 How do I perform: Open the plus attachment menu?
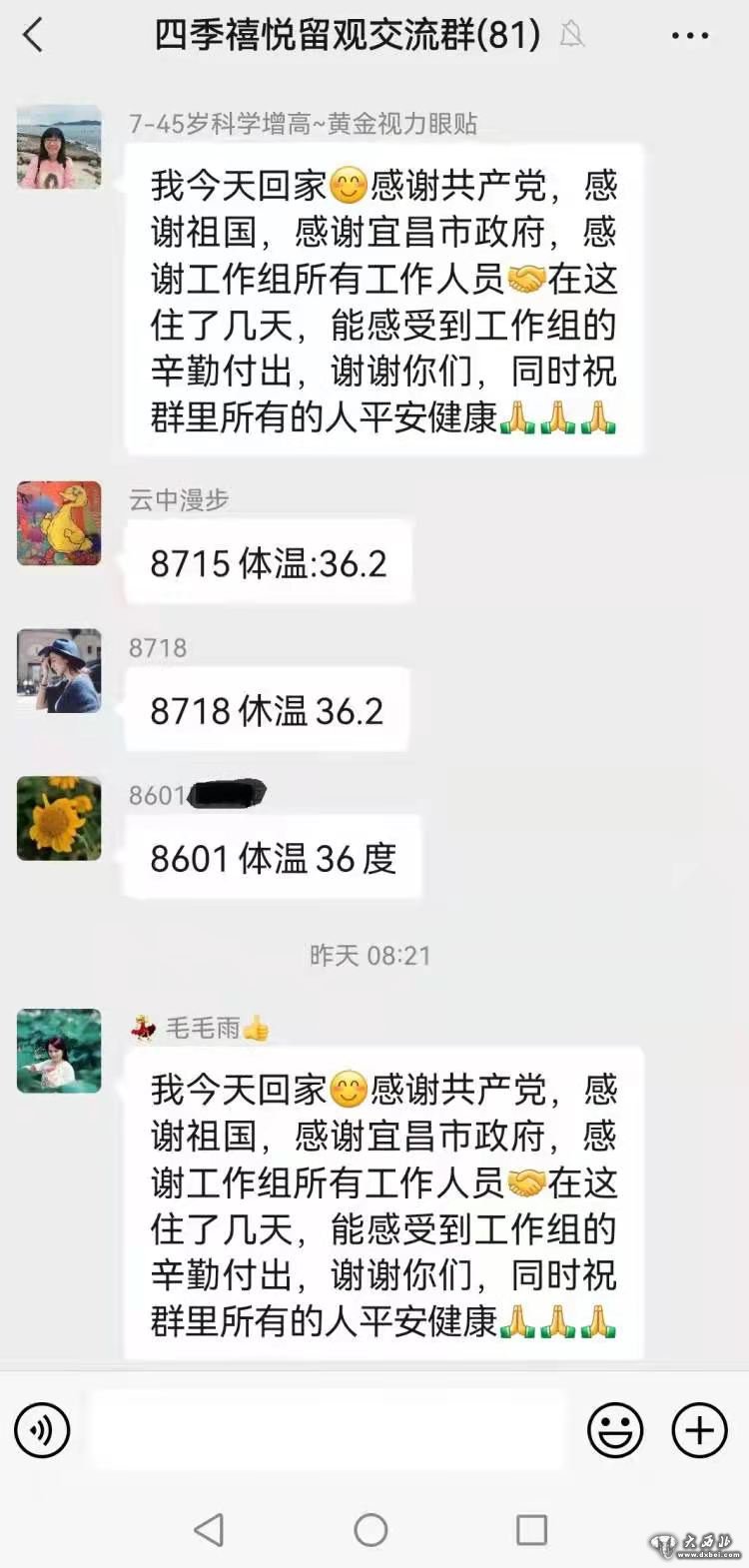[x=699, y=1429]
